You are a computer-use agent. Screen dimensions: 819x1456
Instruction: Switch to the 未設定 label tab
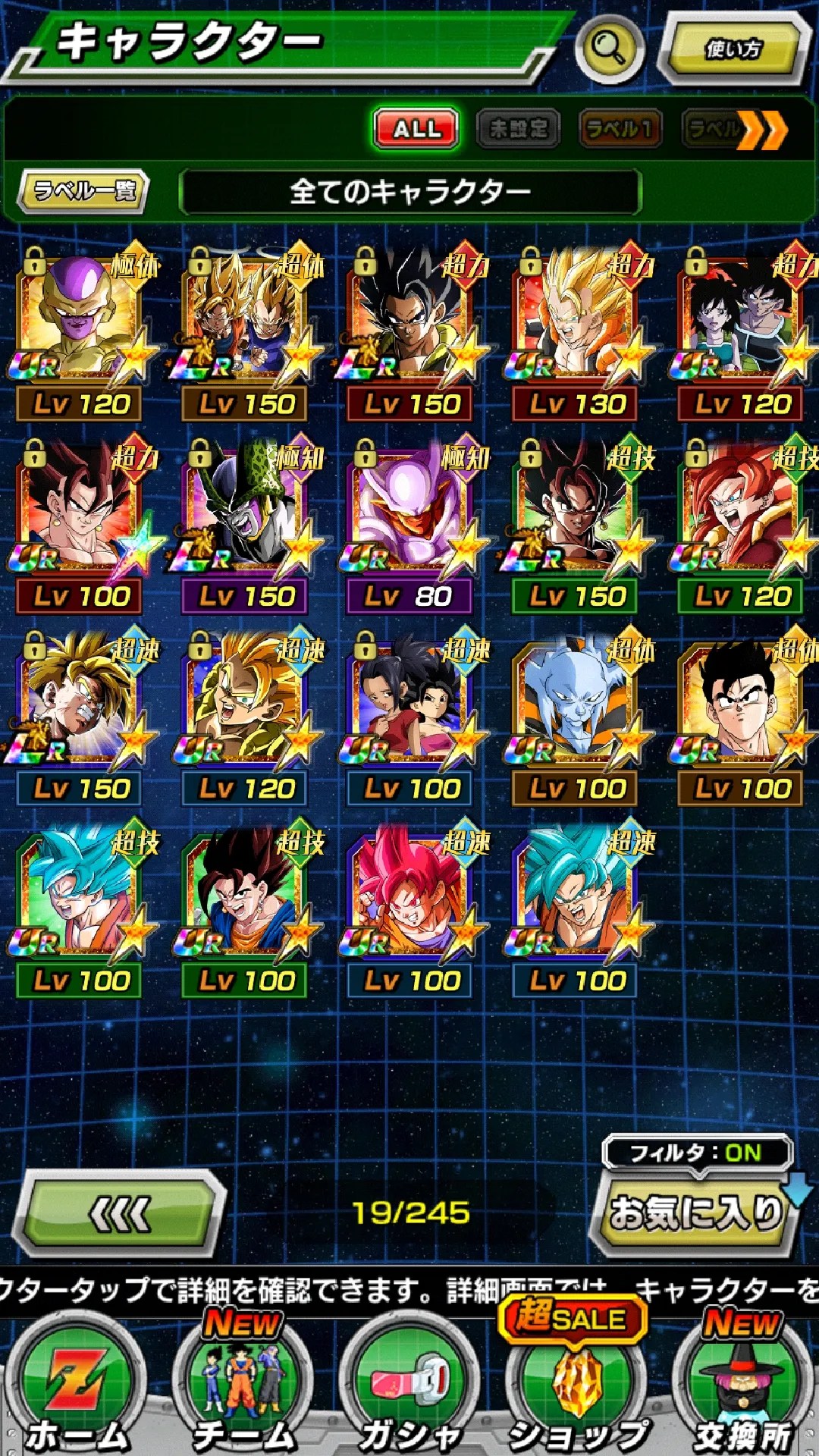[x=518, y=128]
